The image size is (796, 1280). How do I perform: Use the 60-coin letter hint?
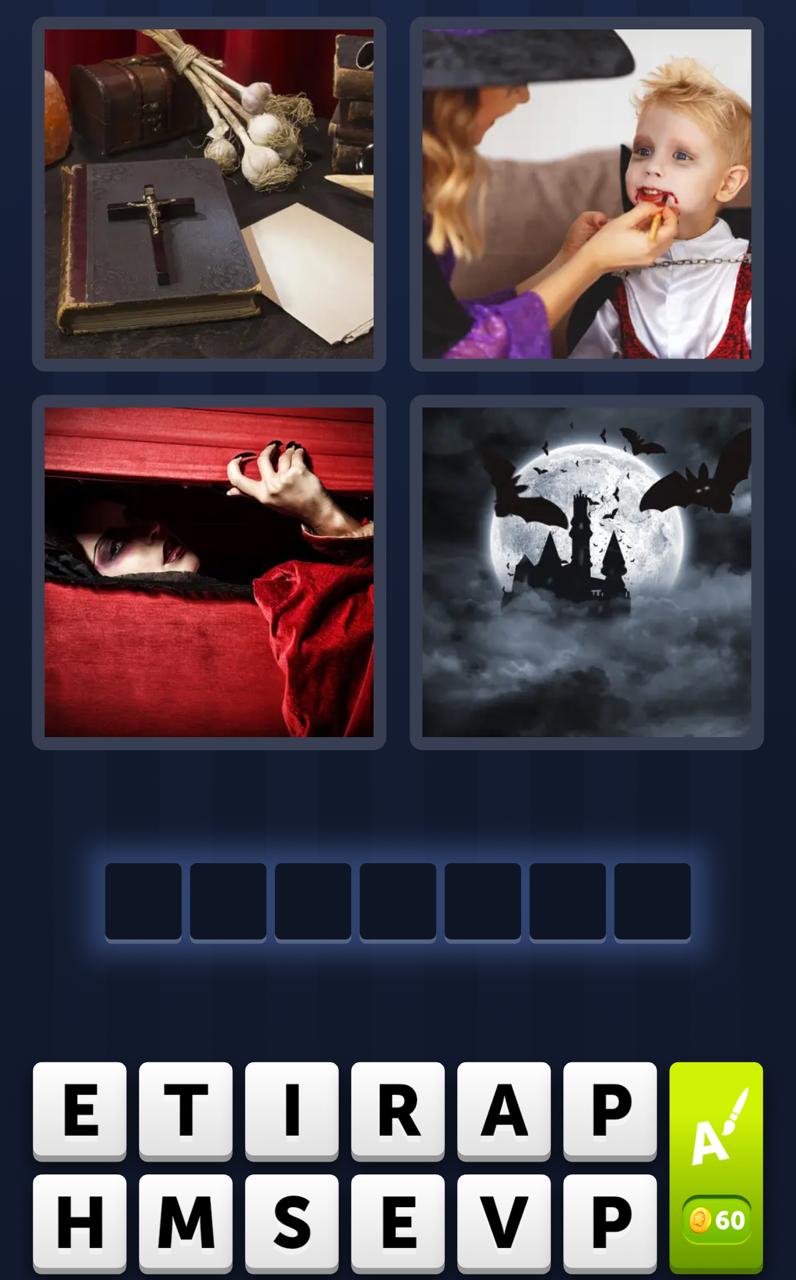715,1166
